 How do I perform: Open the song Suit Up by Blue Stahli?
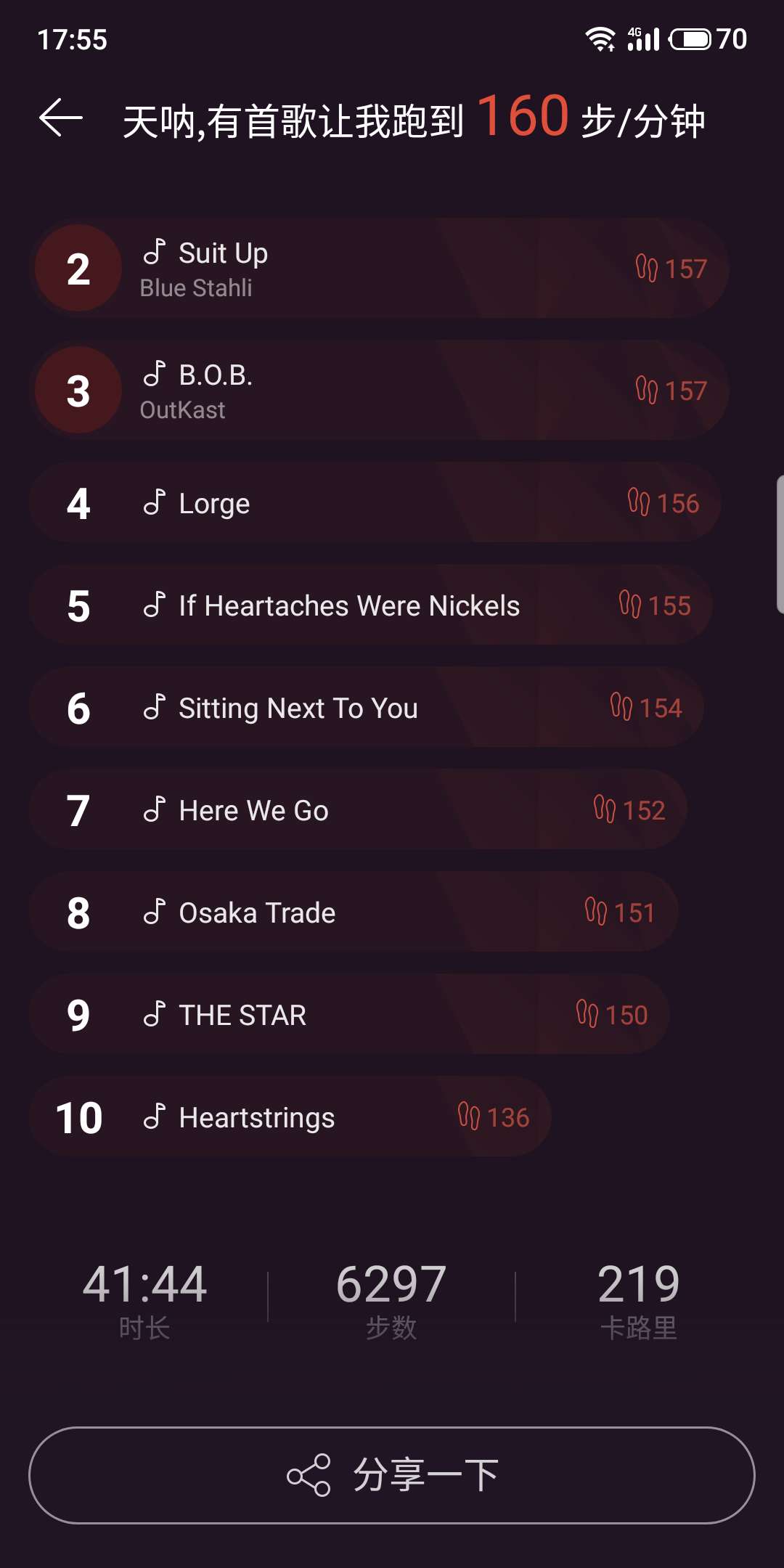point(377,269)
